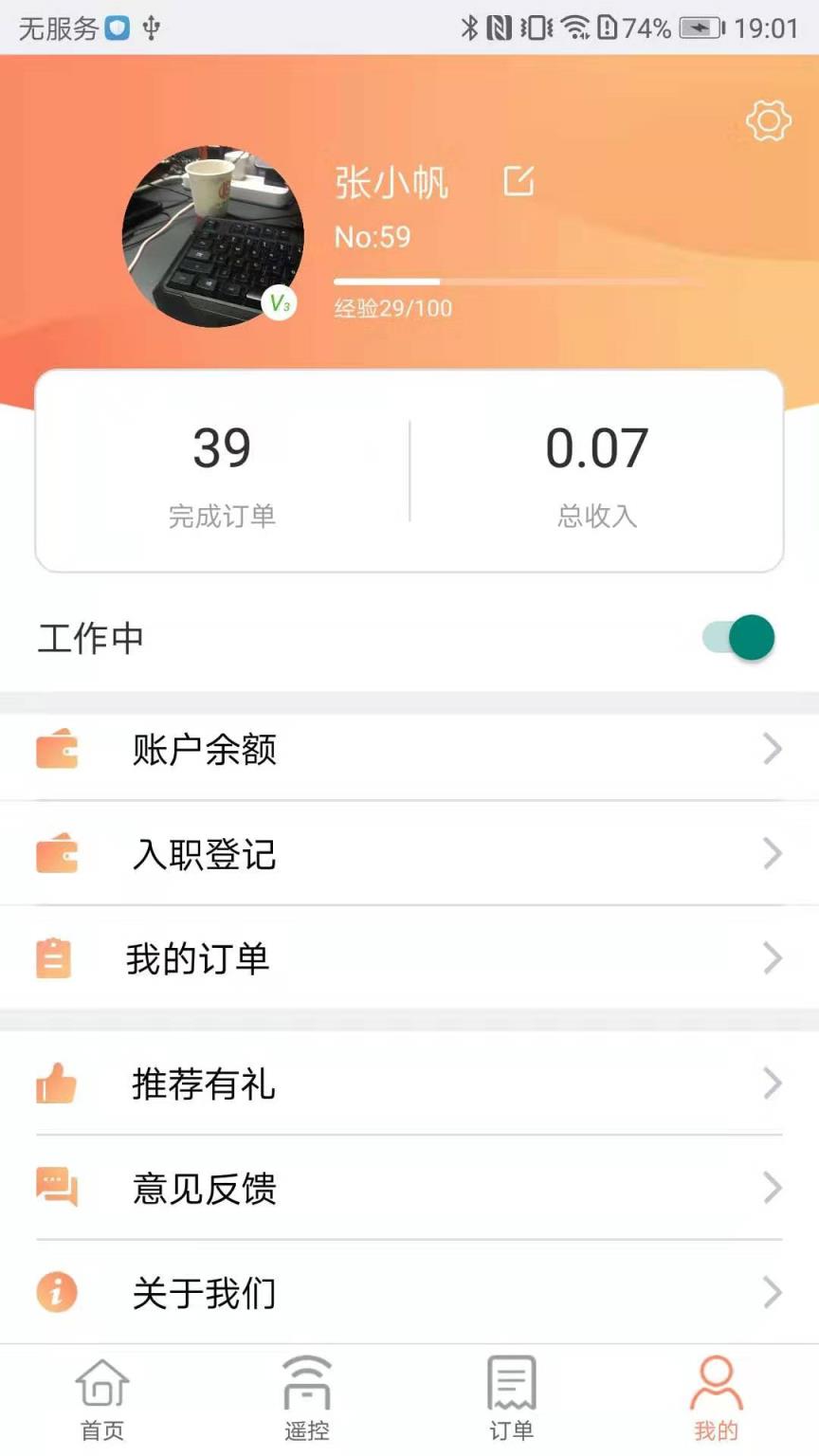Select the 账户余额 wallet icon

(57, 750)
